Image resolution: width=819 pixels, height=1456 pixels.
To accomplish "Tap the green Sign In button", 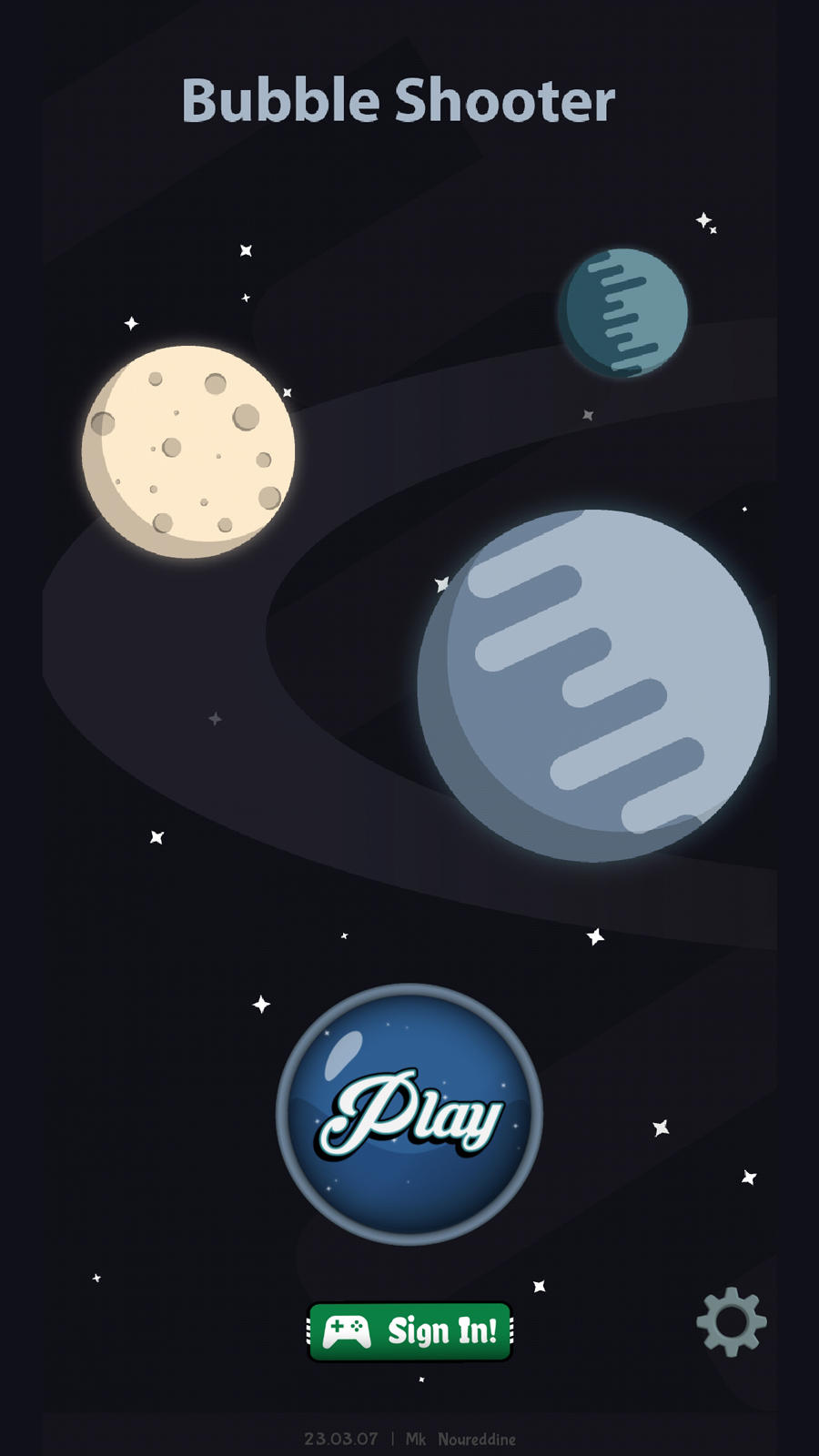I will tap(410, 1331).
